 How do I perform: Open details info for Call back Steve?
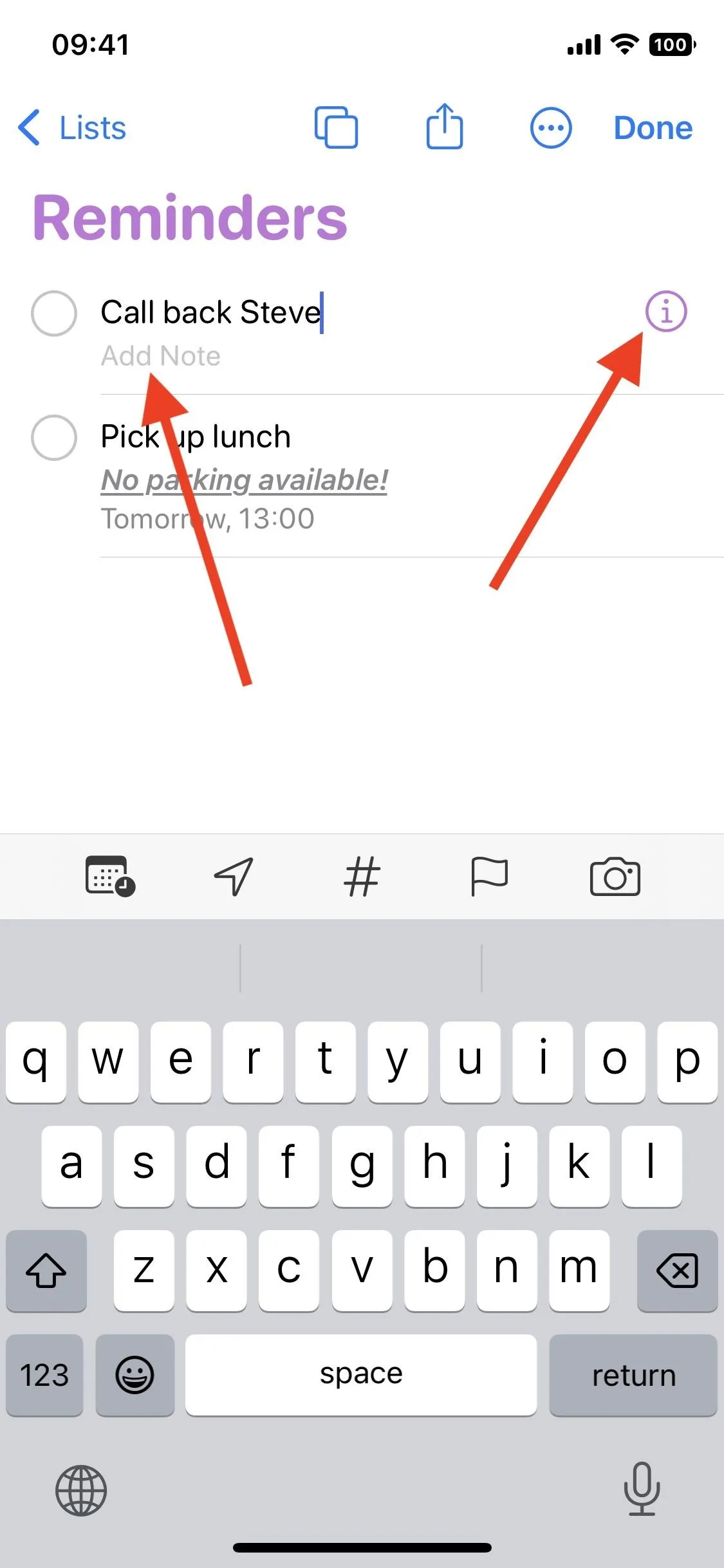point(666,312)
